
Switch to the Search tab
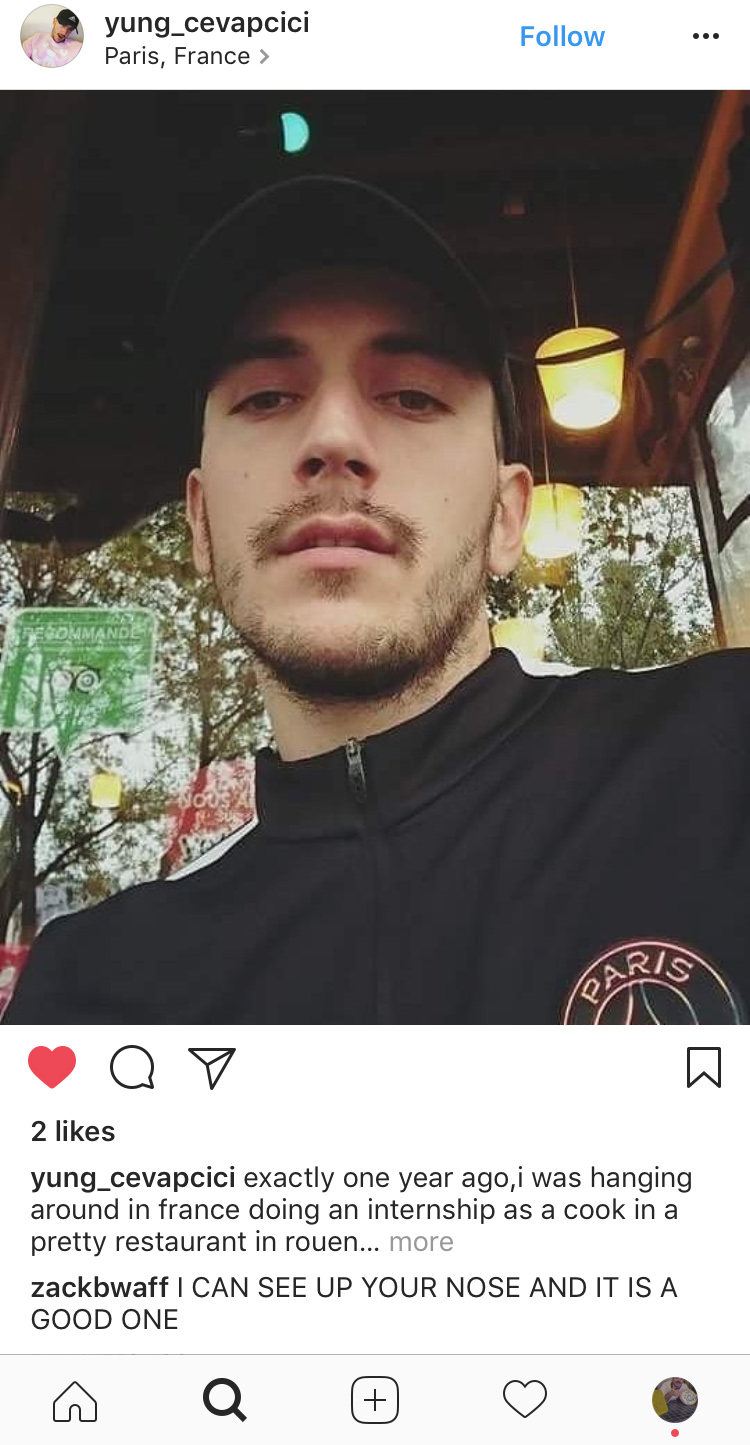coord(225,1400)
